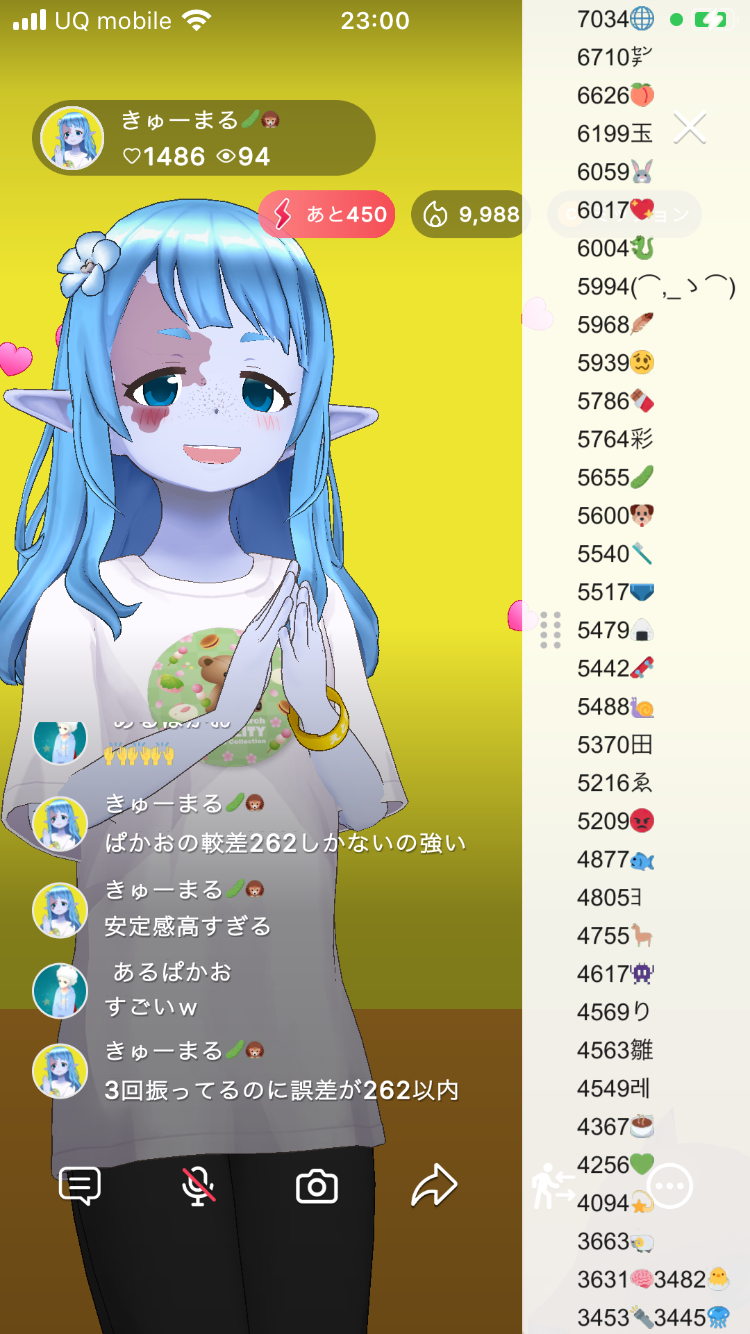
Task: Tap the leave room icon
Action: [x=553, y=1186]
